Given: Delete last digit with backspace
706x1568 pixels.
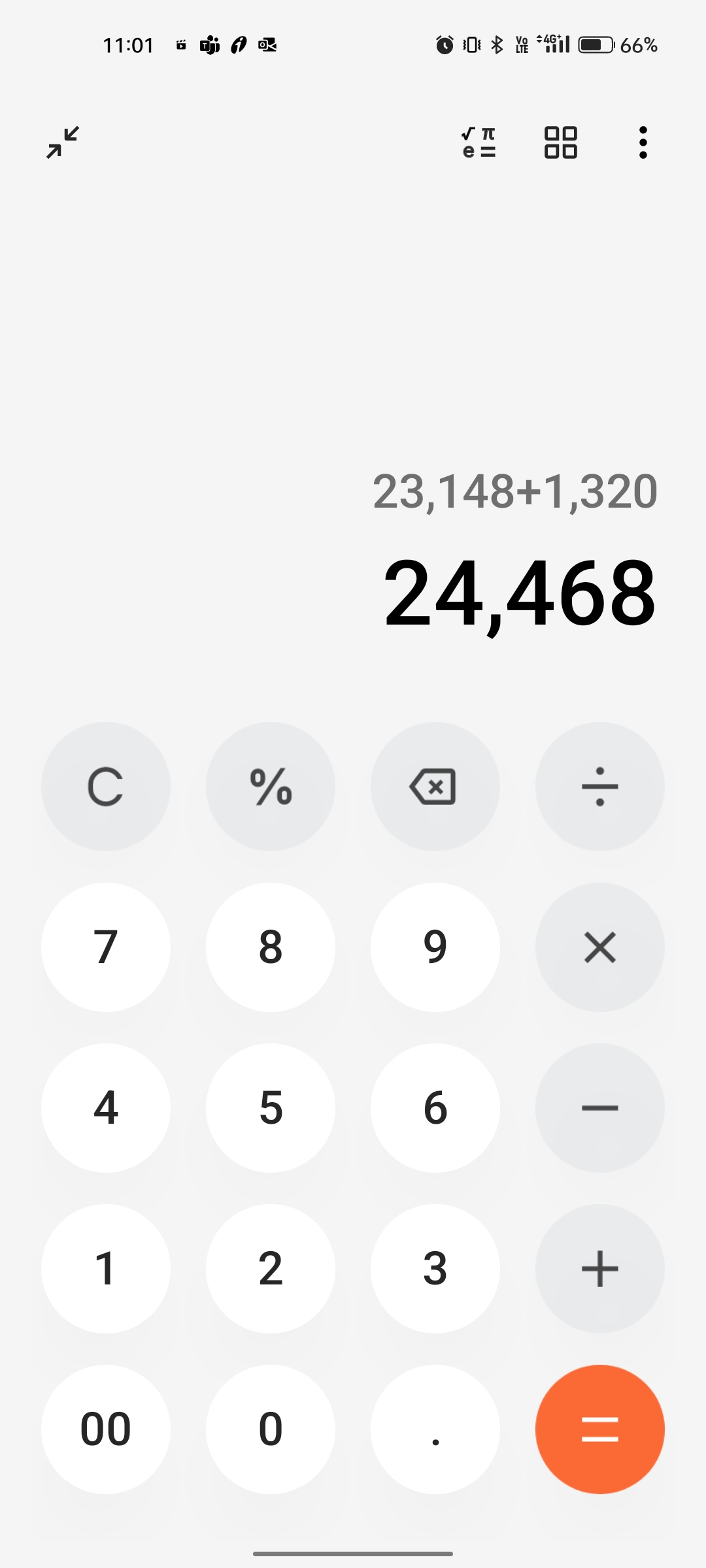Looking at the screenshot, I should pyautogui.click(x=435, y=787).
